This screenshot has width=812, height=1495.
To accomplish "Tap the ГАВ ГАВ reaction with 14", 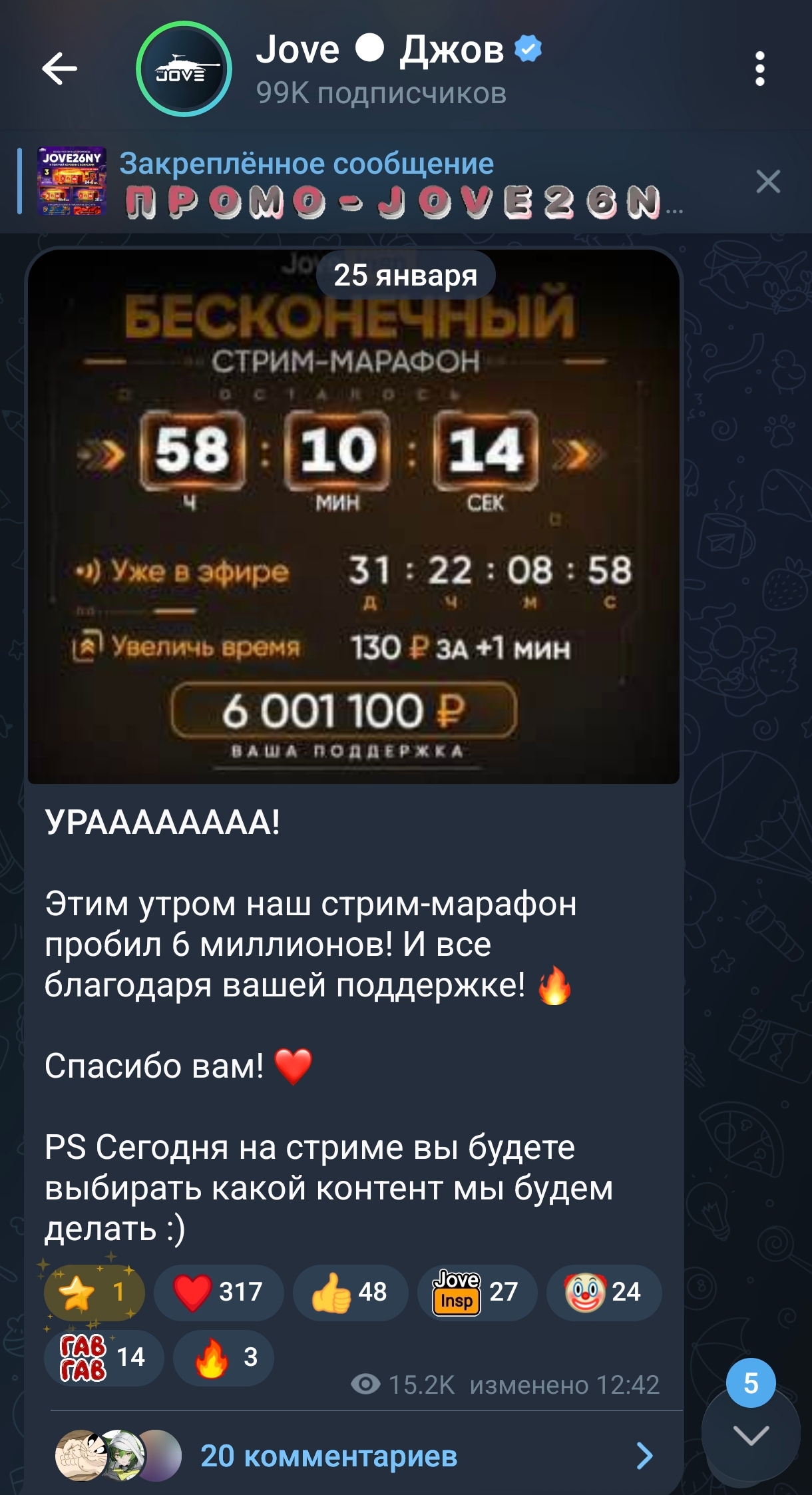I will pos(104,1357).
